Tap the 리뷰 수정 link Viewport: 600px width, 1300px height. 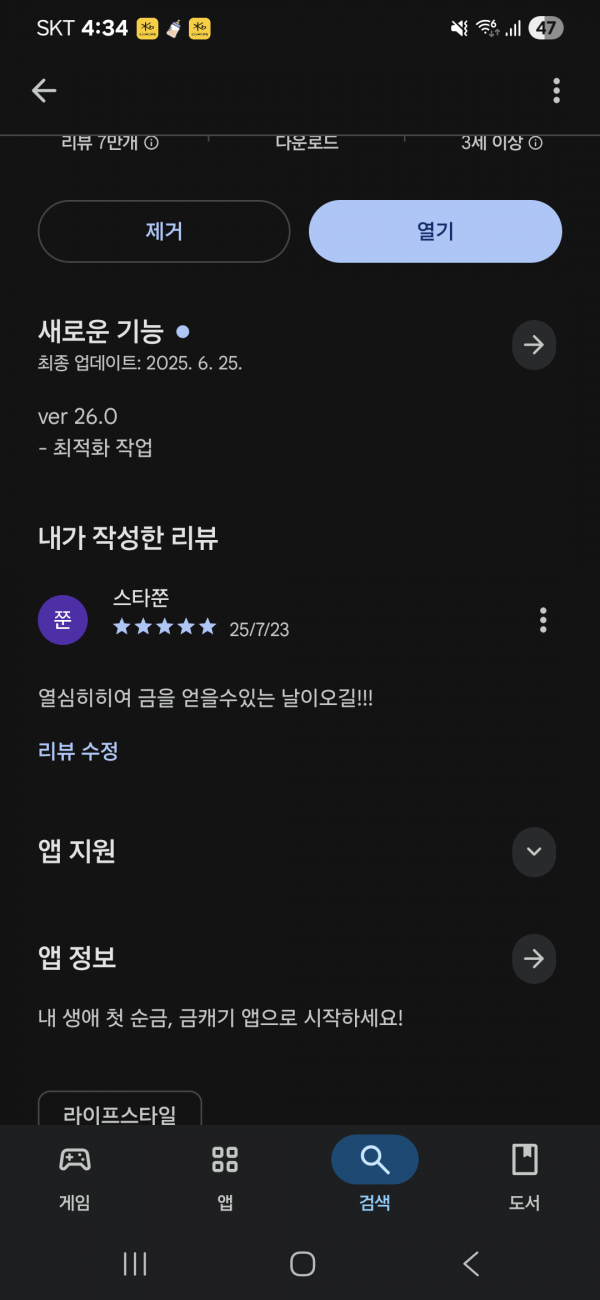tap(78, 751)
